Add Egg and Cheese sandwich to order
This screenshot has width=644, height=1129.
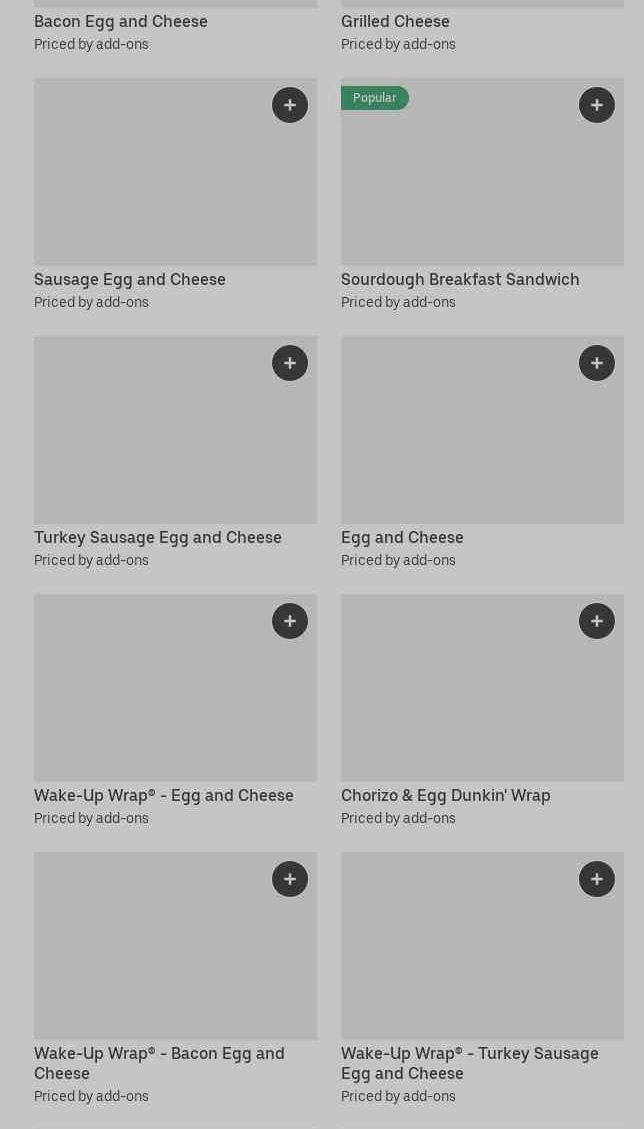(x=597, y=363)
